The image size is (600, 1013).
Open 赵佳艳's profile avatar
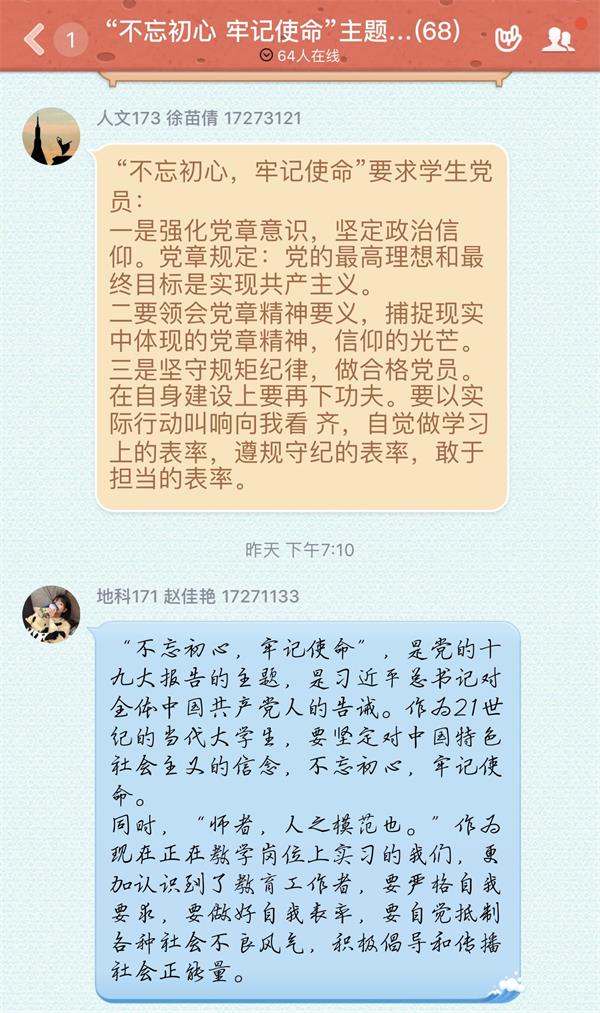tap(51, 614)
